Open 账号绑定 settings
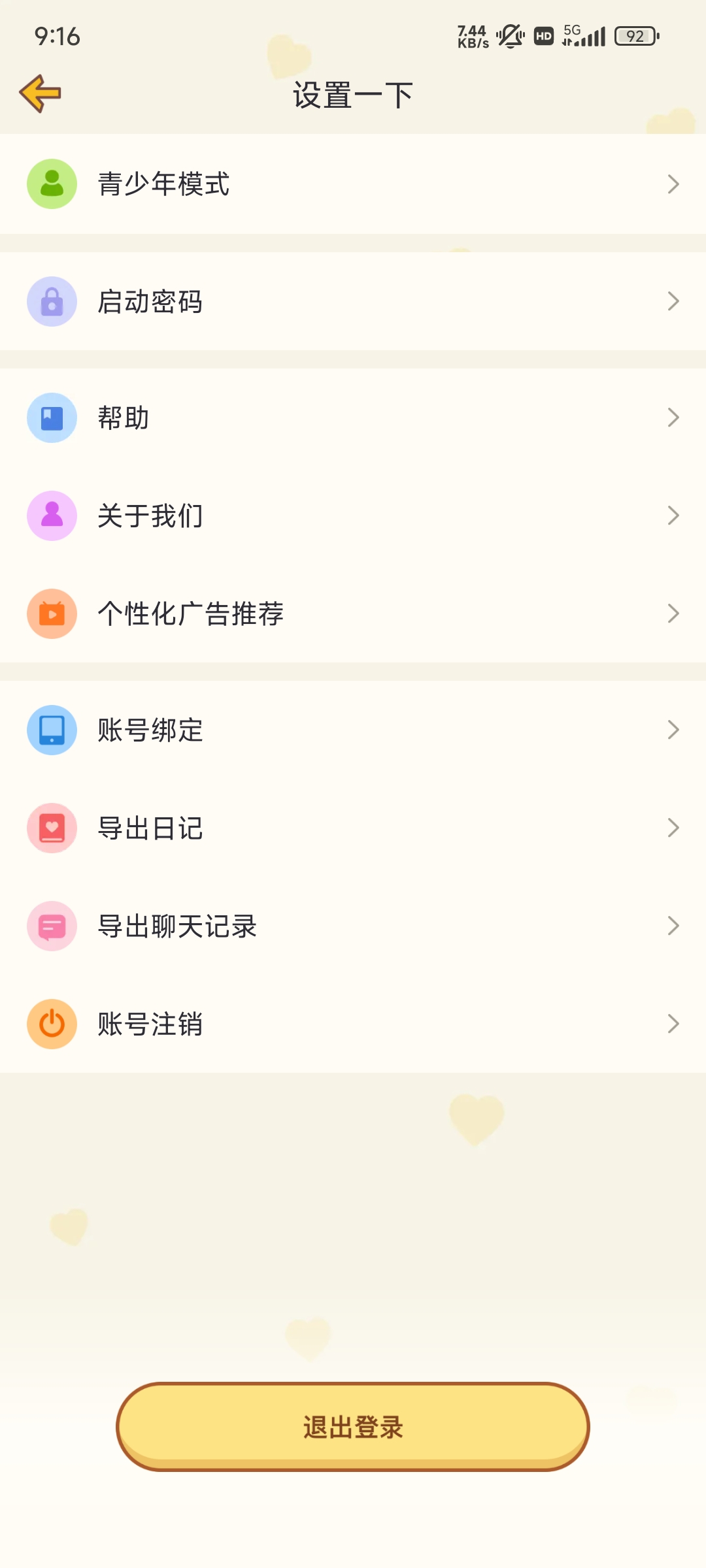This screenshot has width=706, height=1568. tap(353, 730)
